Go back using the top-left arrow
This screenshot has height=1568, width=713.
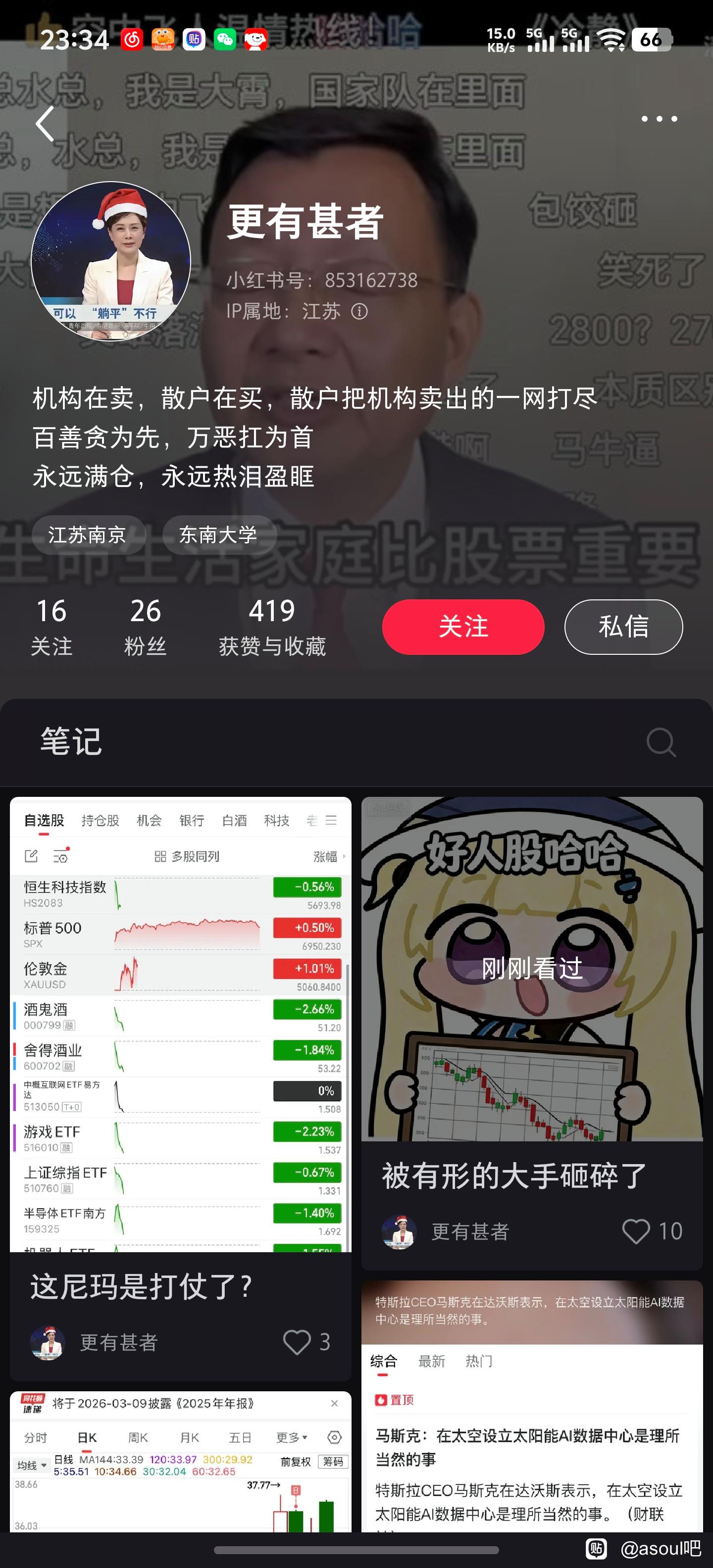[45, 124]
